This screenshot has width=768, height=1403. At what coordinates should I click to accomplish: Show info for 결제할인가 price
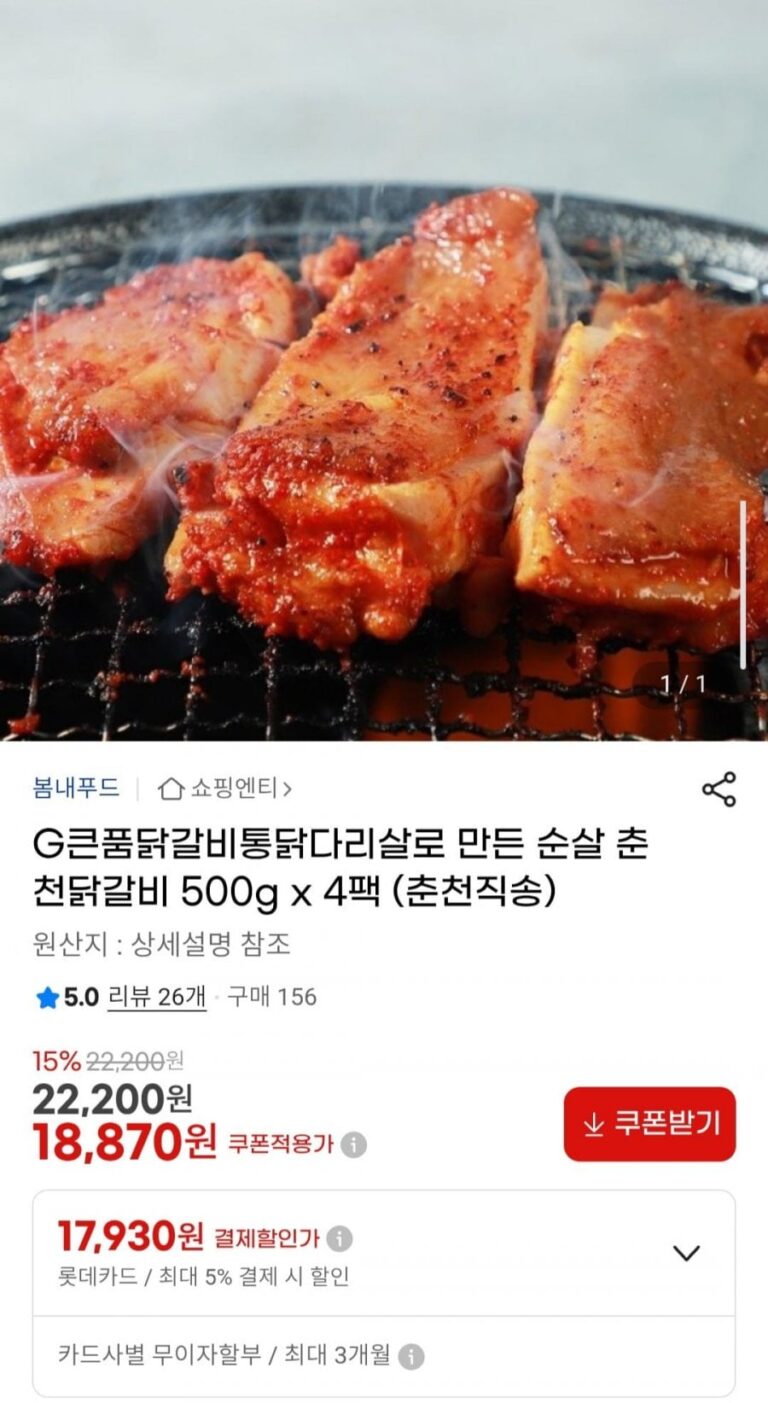[340, 1239]
